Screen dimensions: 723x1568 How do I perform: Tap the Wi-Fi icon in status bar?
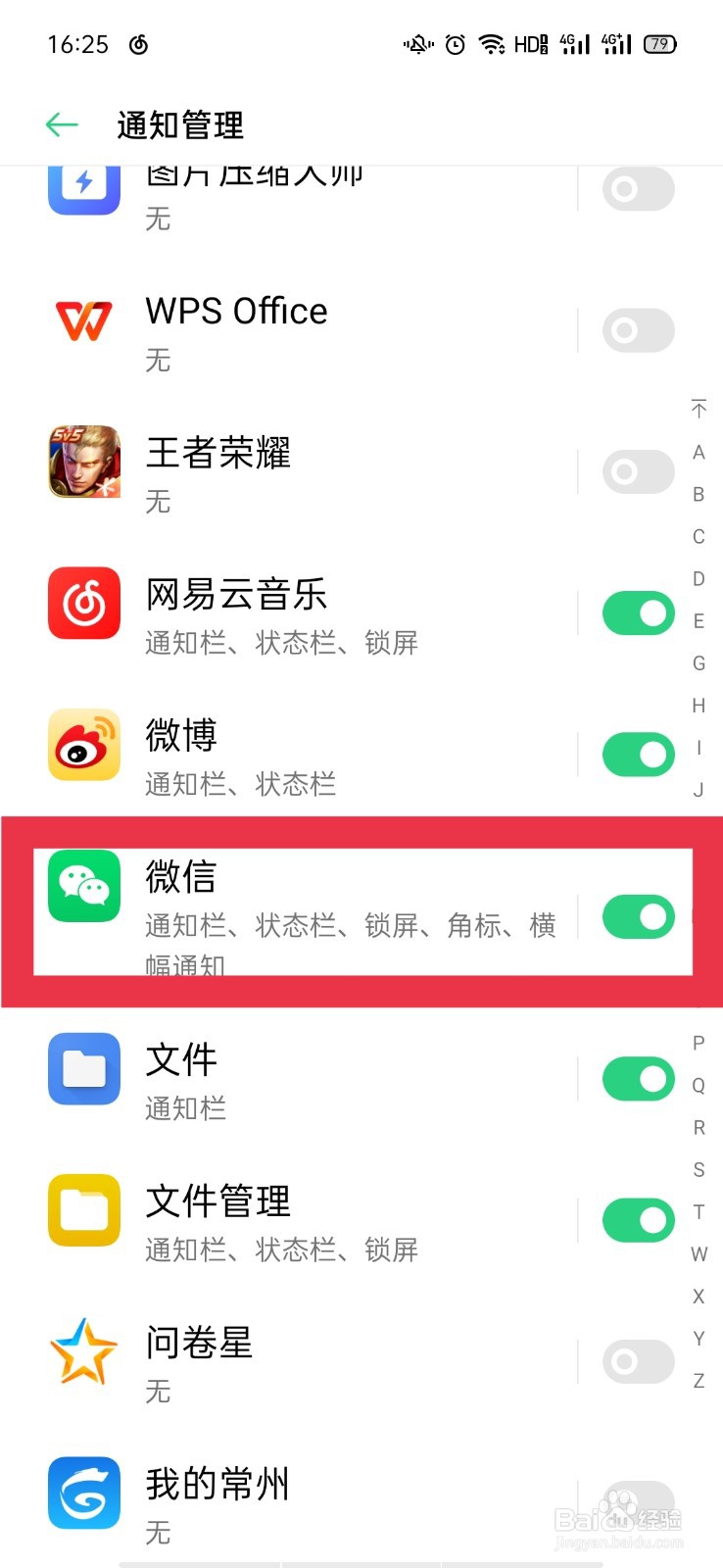point(491,43)
